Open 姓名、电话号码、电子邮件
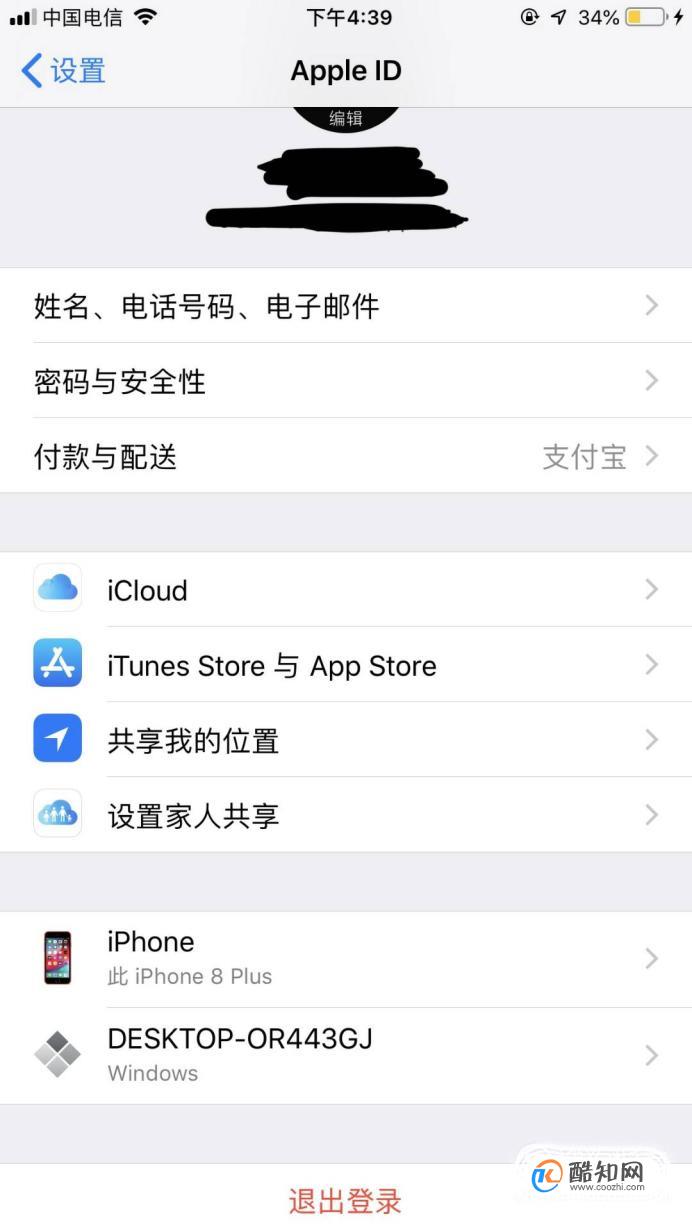The width and height of the screenshot is (692, 1230). tap(346, 306)
